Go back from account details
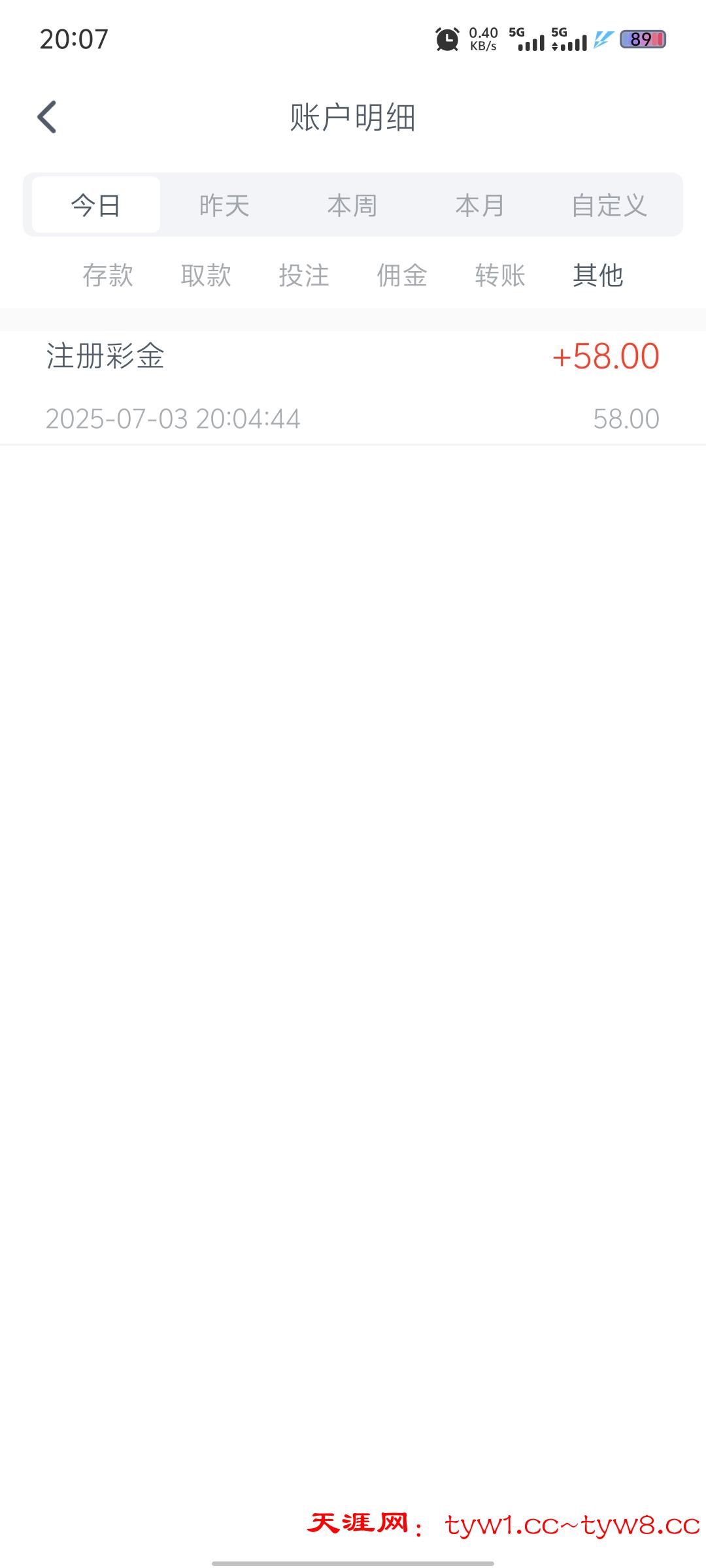This screenshot has width=706, height=1568. [47, 118]
